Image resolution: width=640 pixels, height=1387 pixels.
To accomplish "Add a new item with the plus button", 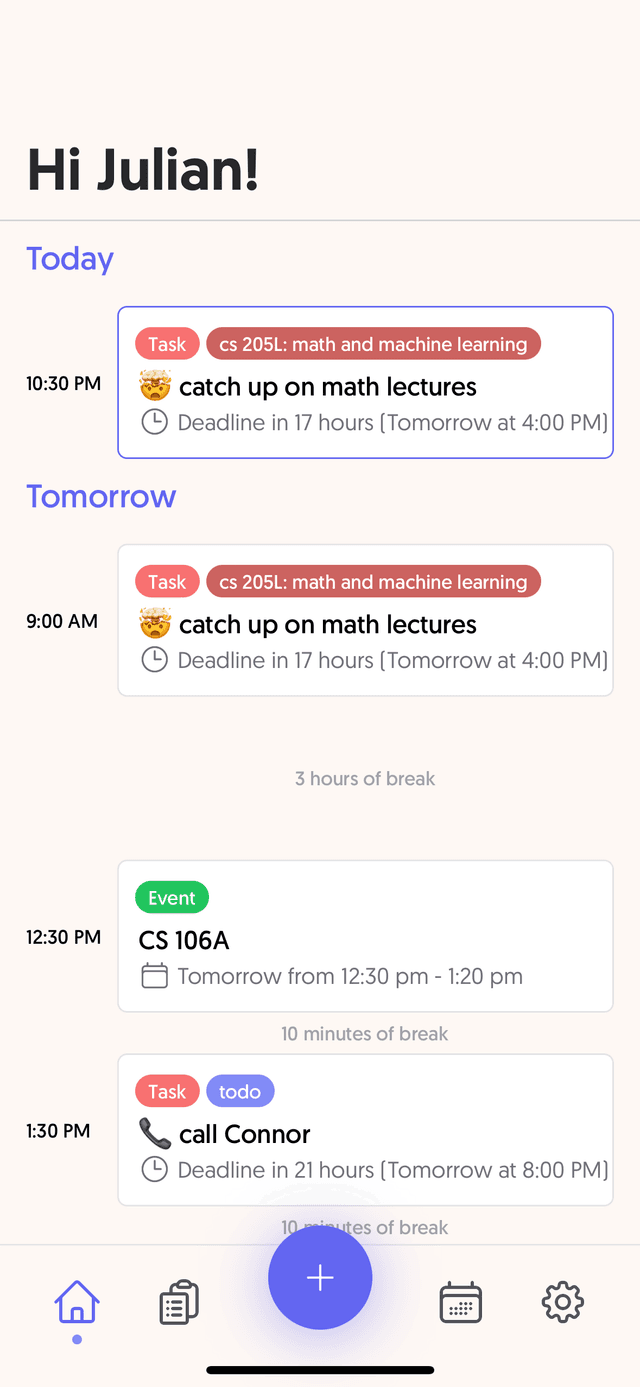I will click(x=320, y=1278).
